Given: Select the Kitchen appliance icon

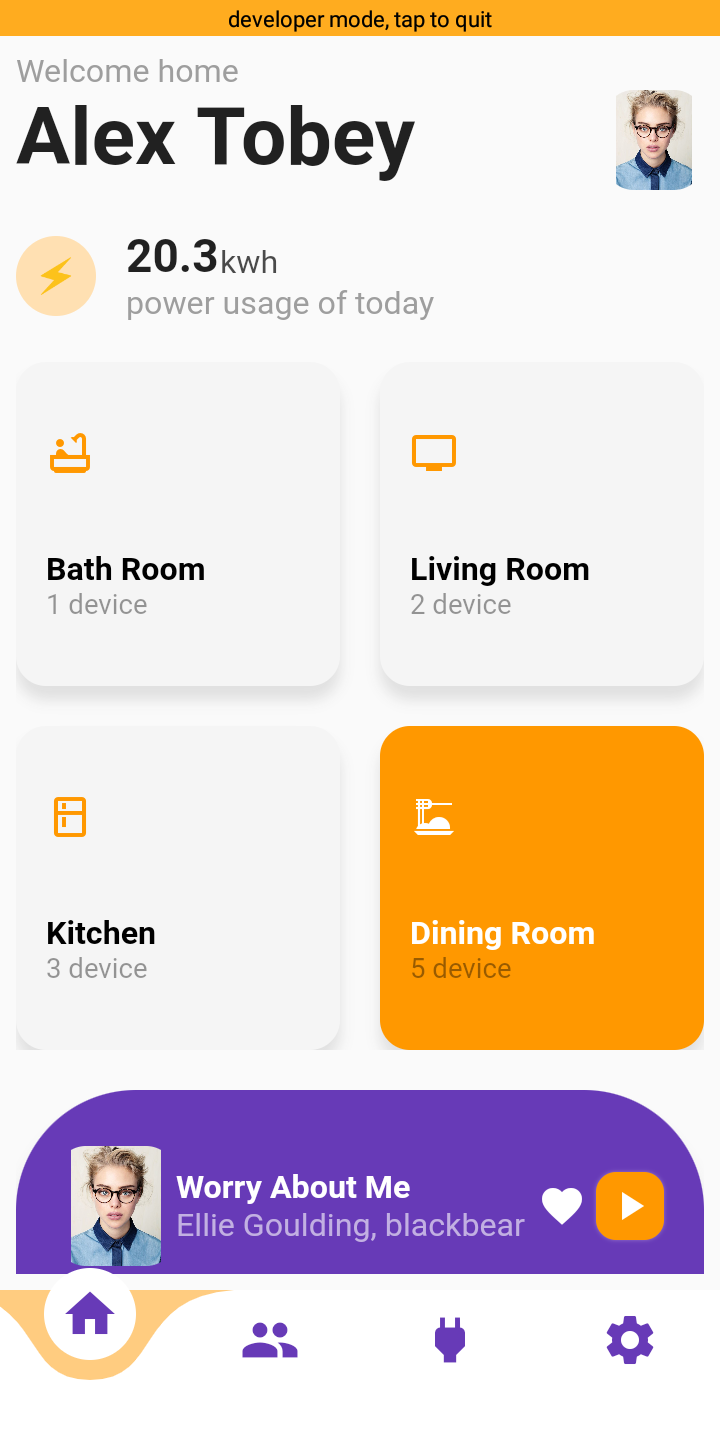Looking at the screenshot, I should point(69,817).
